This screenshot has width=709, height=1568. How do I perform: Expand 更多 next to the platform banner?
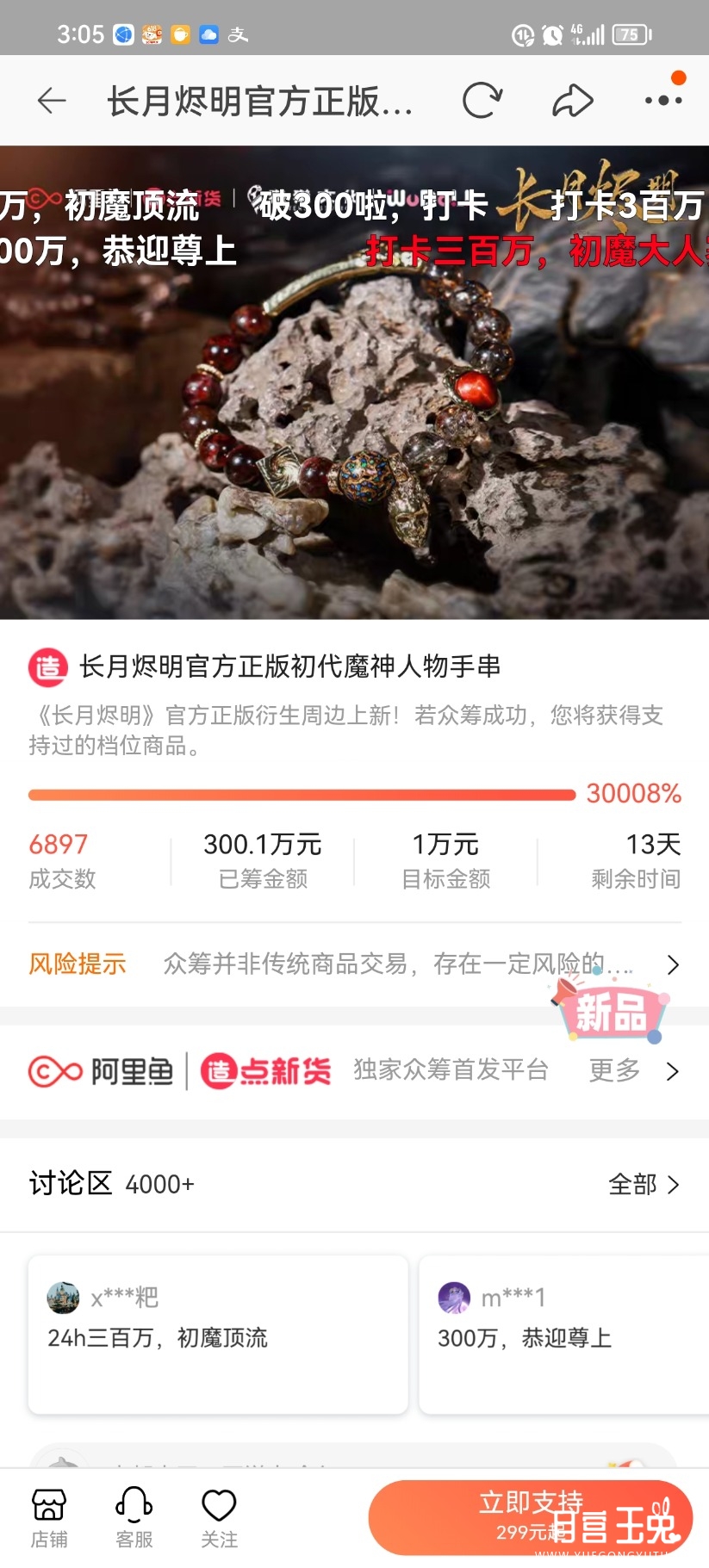[x=613, y=1070]
